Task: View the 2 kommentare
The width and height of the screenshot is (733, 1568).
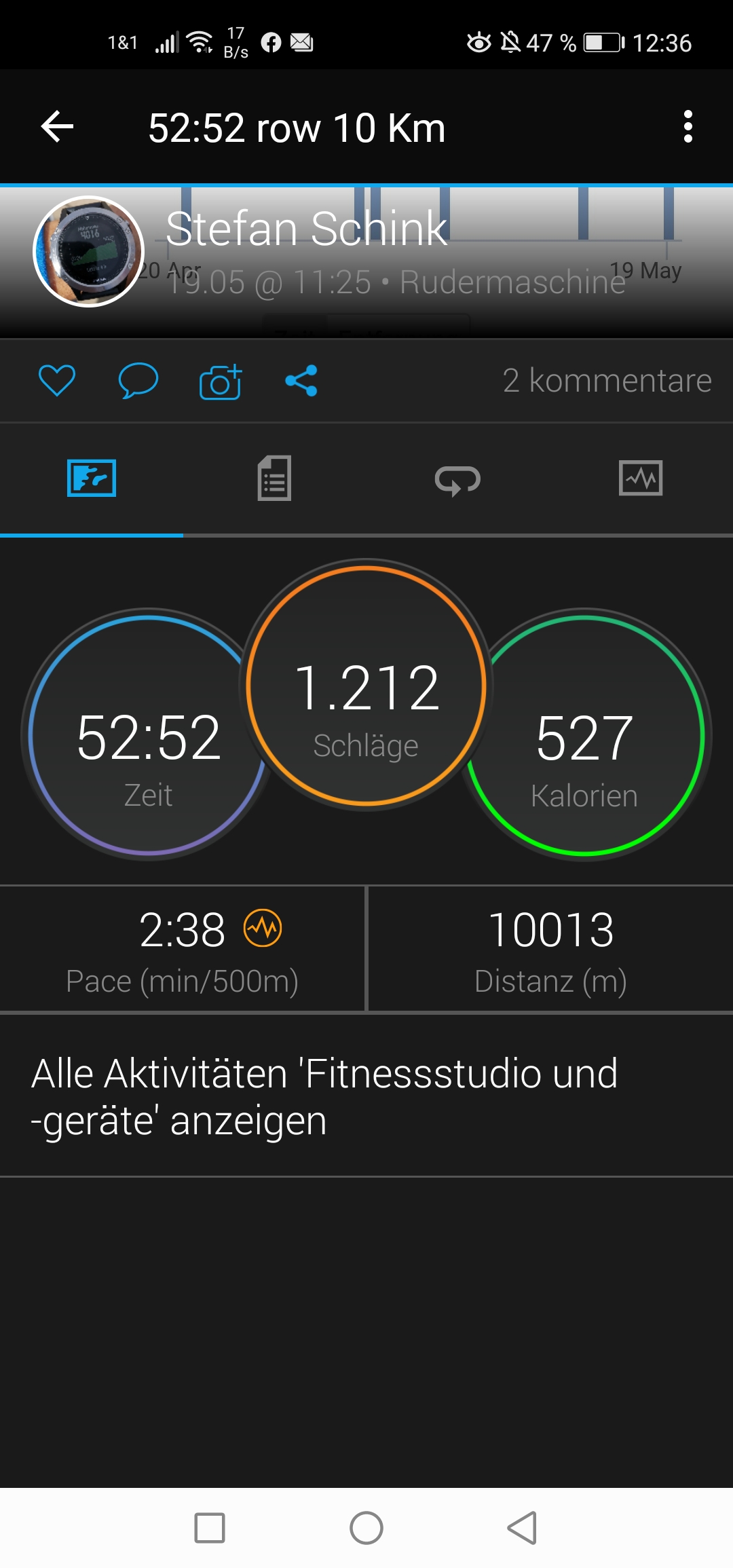Action: pyautogui.click(x=607, y=380)
